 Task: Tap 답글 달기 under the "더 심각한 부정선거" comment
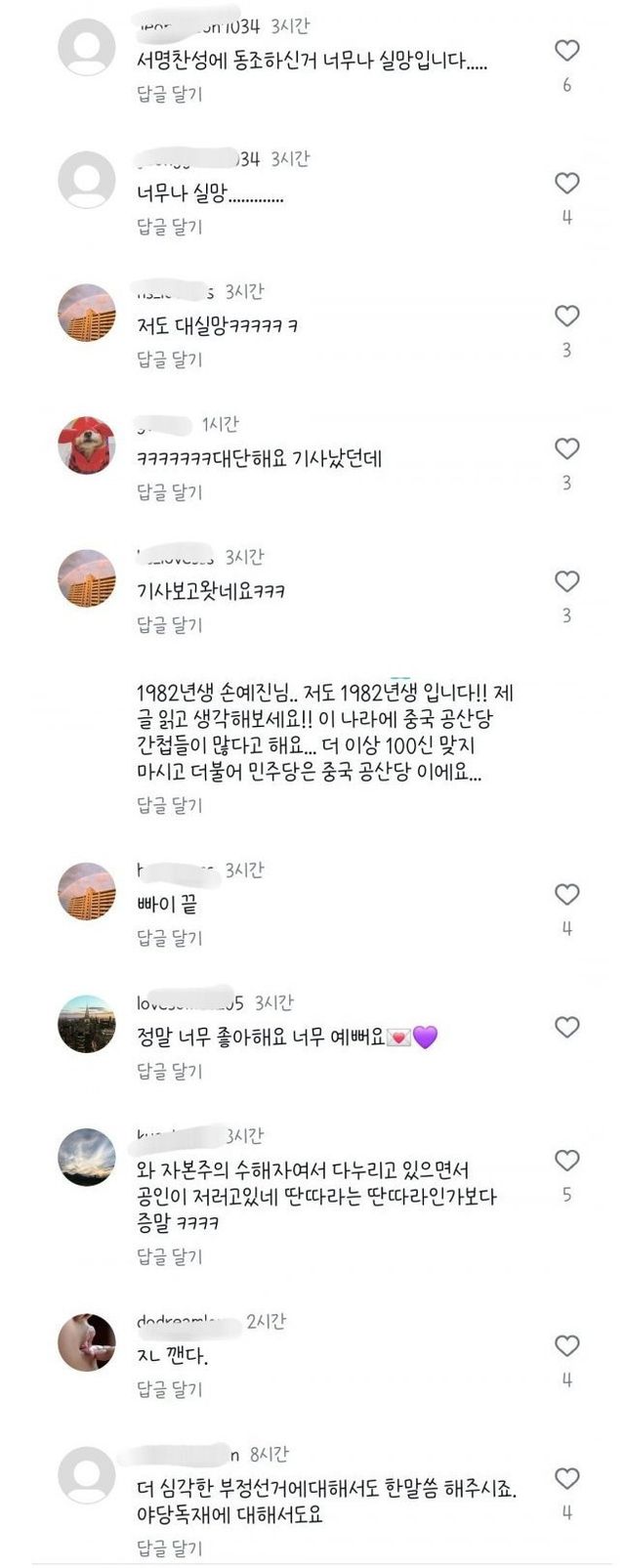click(x=169, y=1547)
